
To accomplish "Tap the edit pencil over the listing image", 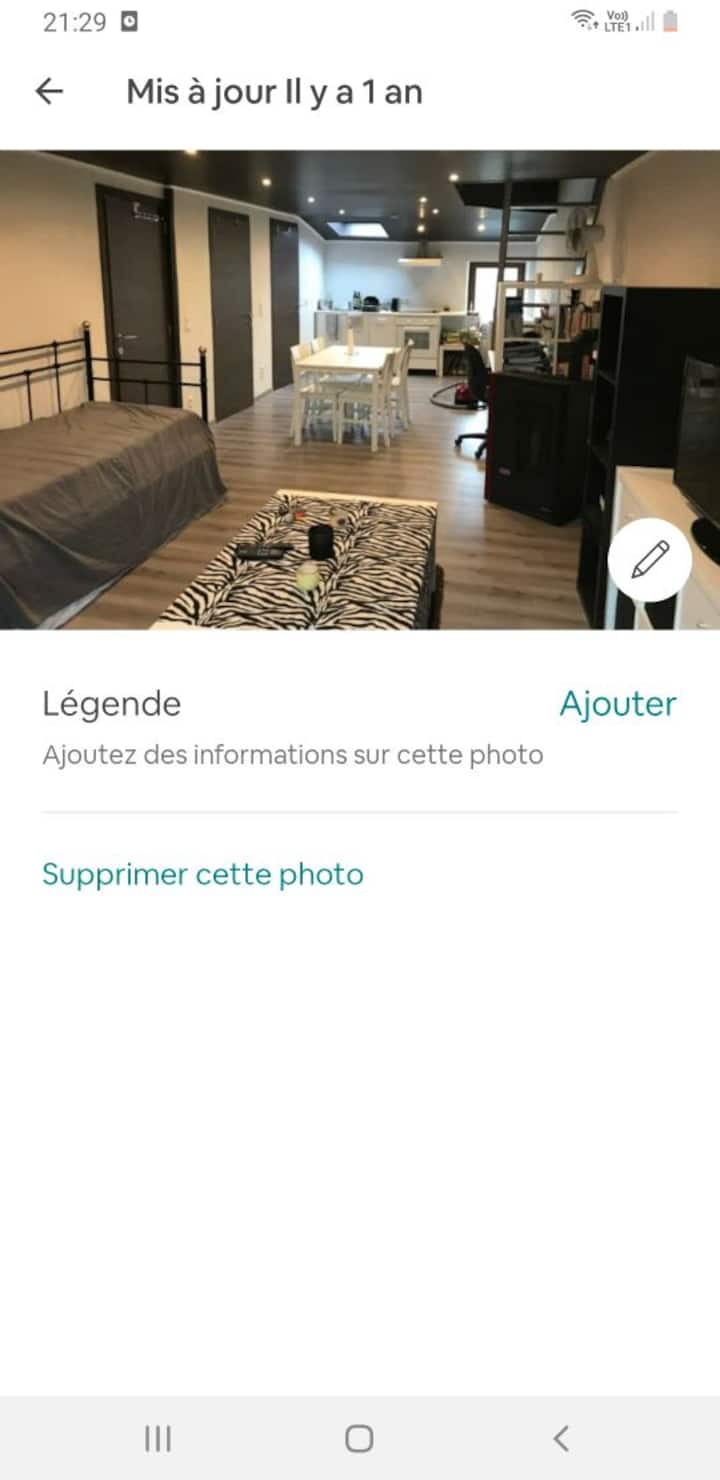I will click(x=649, y=561).
